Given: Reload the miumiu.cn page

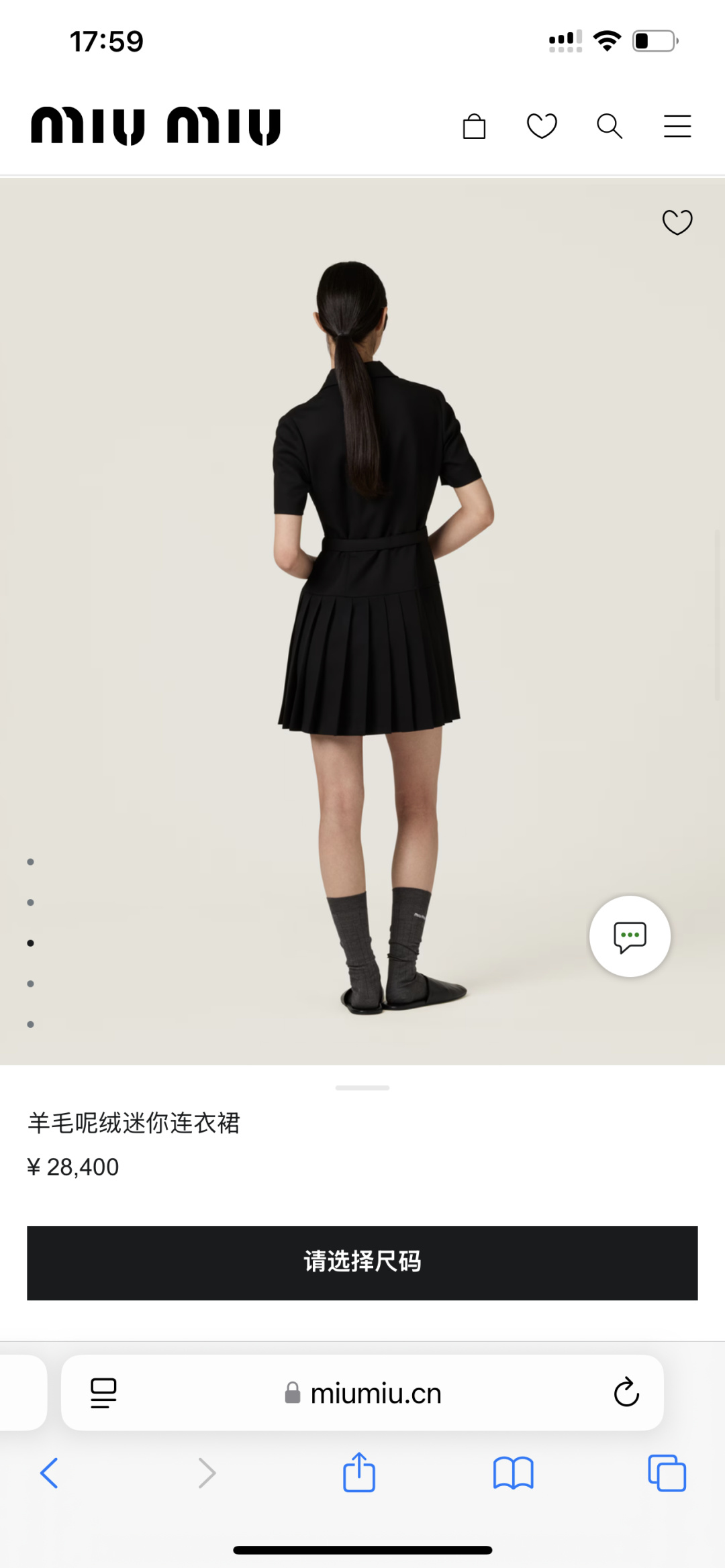Looking at the screenshot, I should coord(626,1393).
